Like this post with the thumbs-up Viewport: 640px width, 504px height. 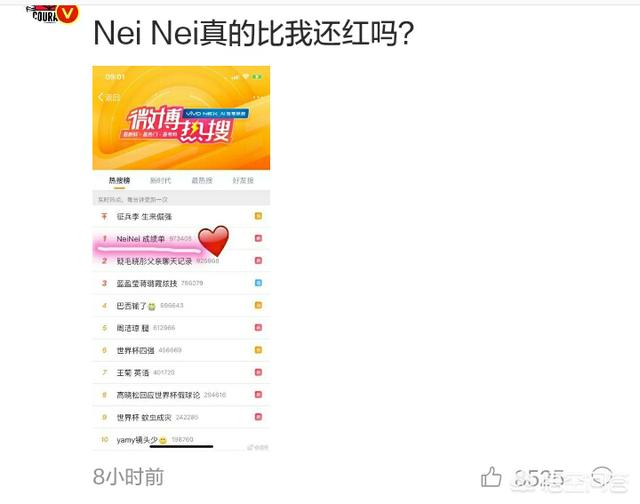[492, 477]
